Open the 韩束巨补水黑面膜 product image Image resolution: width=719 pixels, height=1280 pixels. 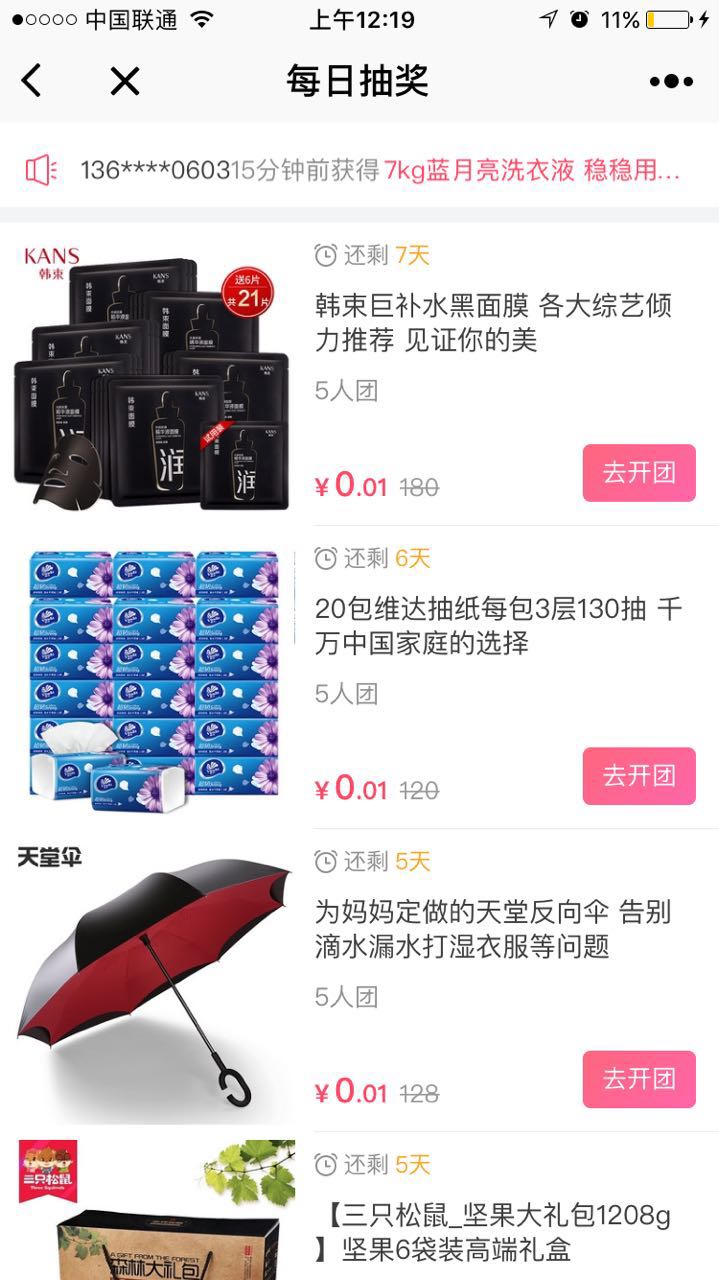pyautogui.click(x=155, y=375)
